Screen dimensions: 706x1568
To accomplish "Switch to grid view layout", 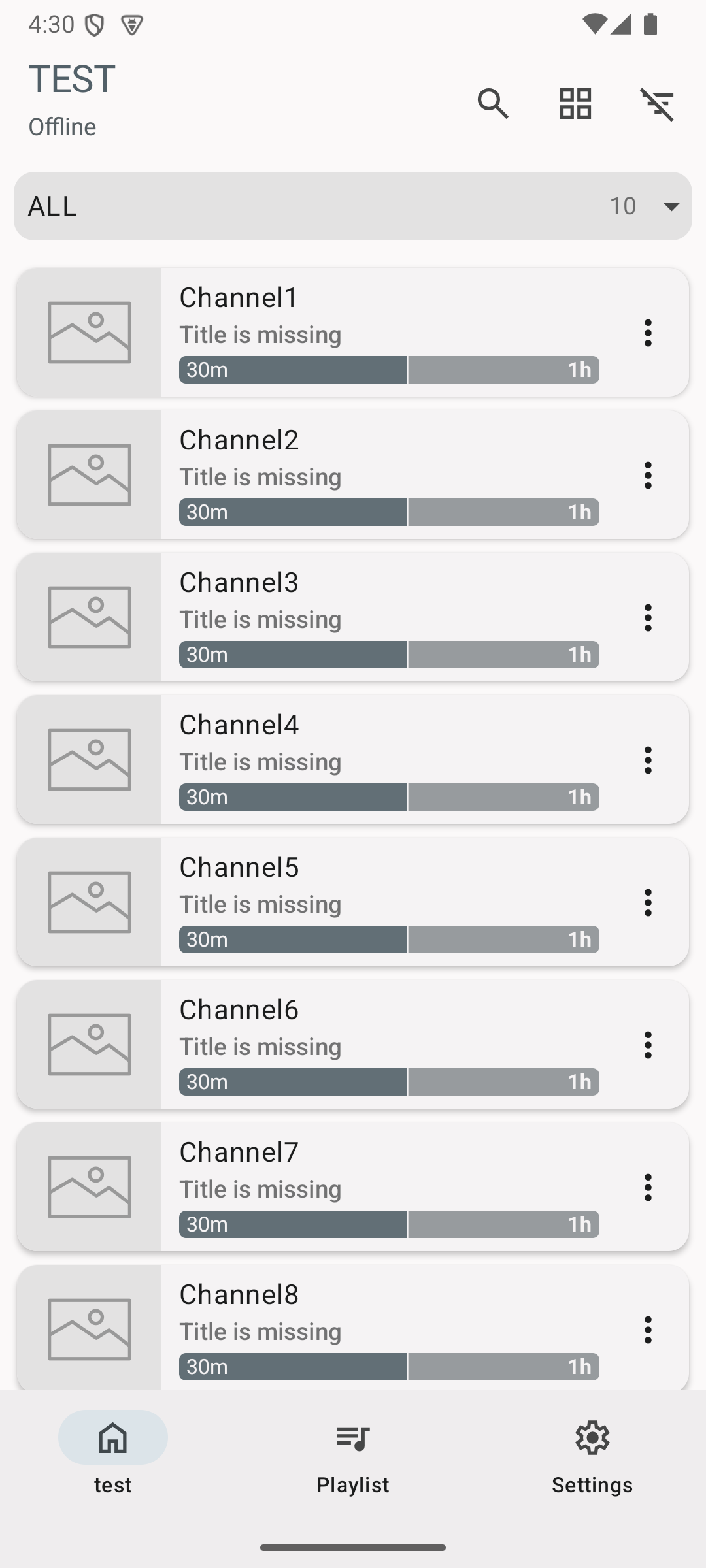I will 574,104.
